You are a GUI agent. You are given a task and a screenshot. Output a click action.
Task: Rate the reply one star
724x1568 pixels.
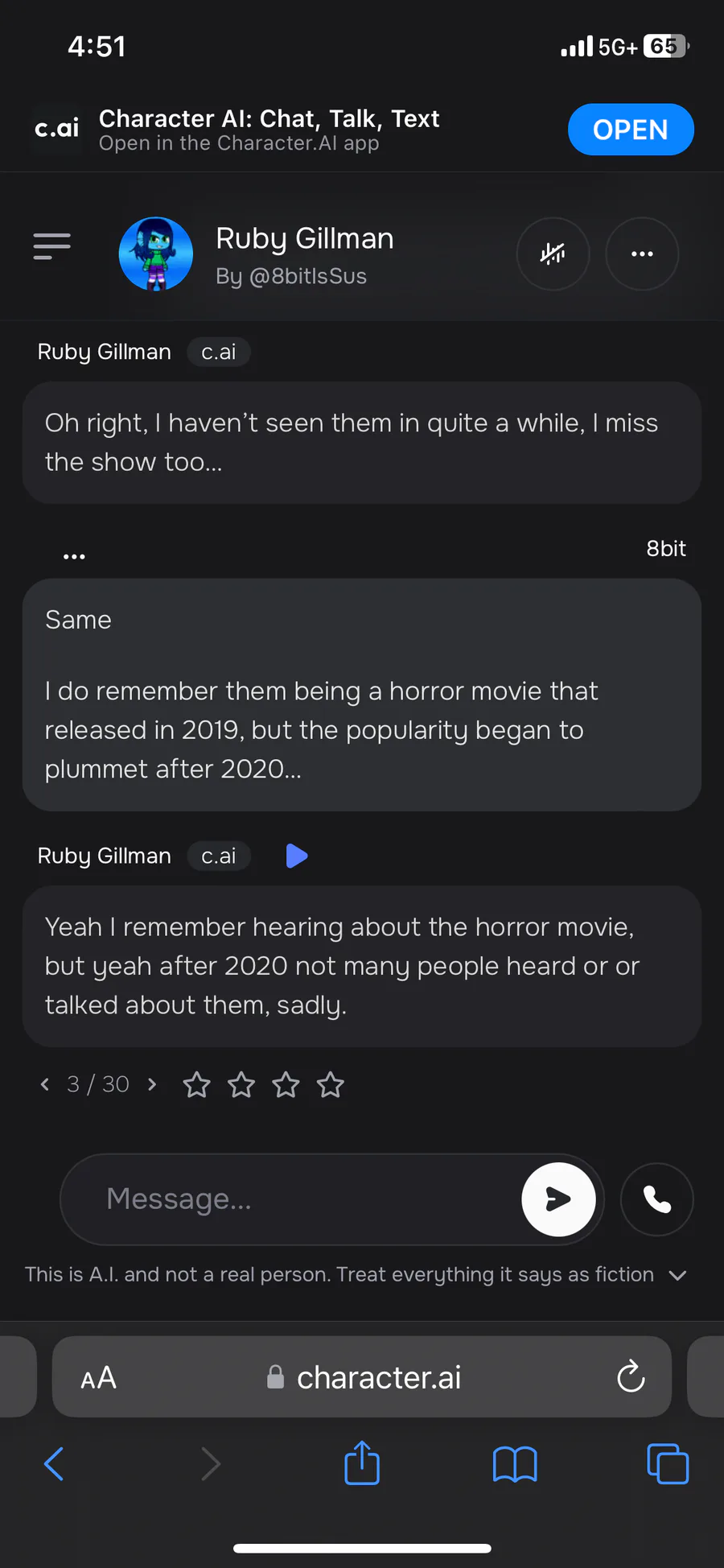tap(197, 1085)
